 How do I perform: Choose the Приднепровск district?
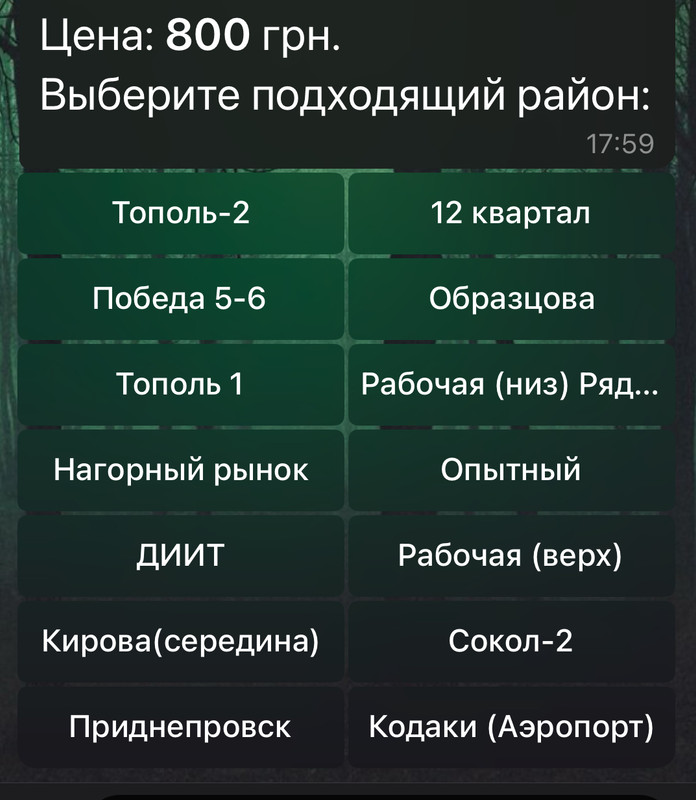tap(181, 727)
